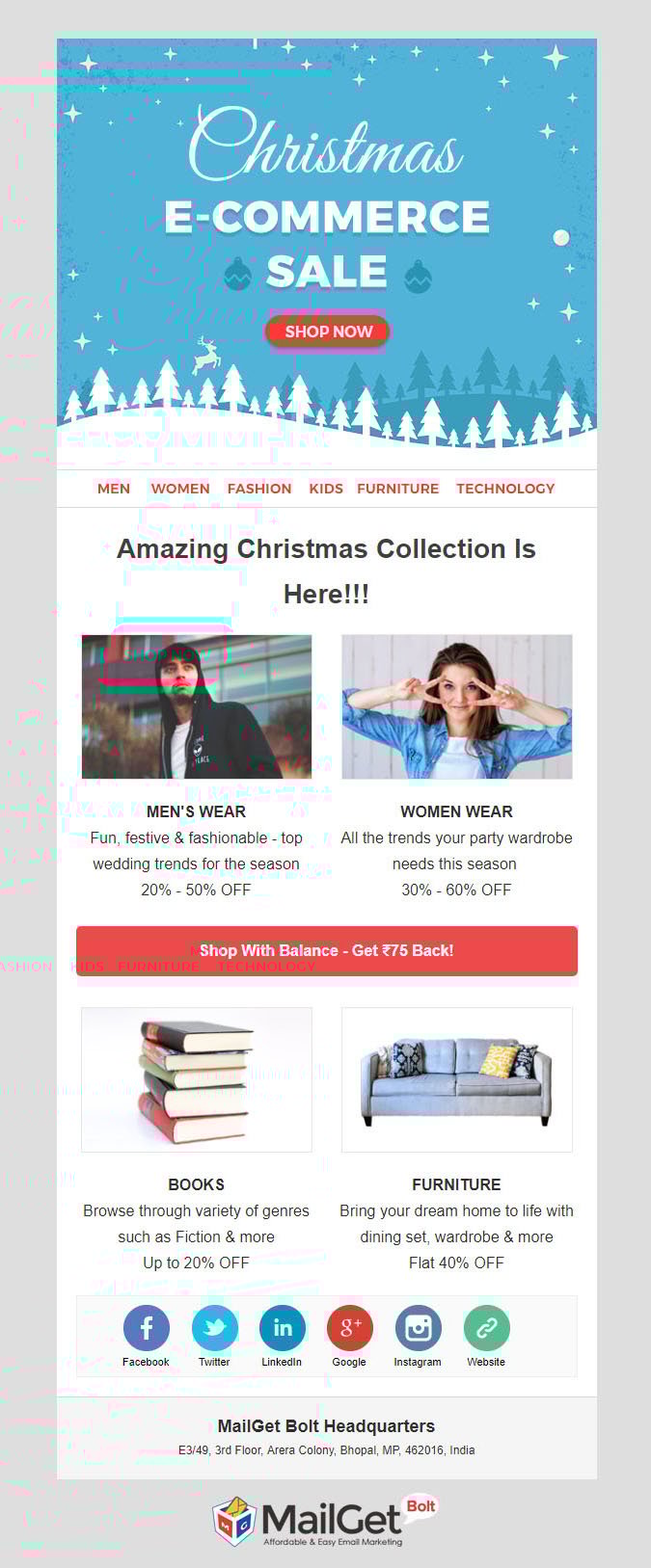Visit the Facebook page
651x1568 pixels.
[147, 1328]
